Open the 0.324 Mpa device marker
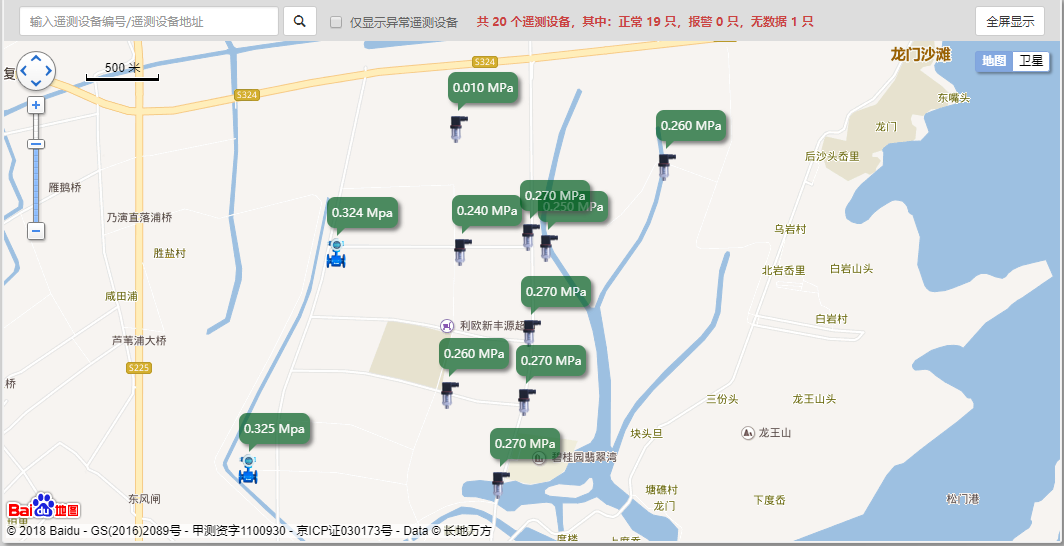The image size is (1064, 546). [x=337, y=254]
